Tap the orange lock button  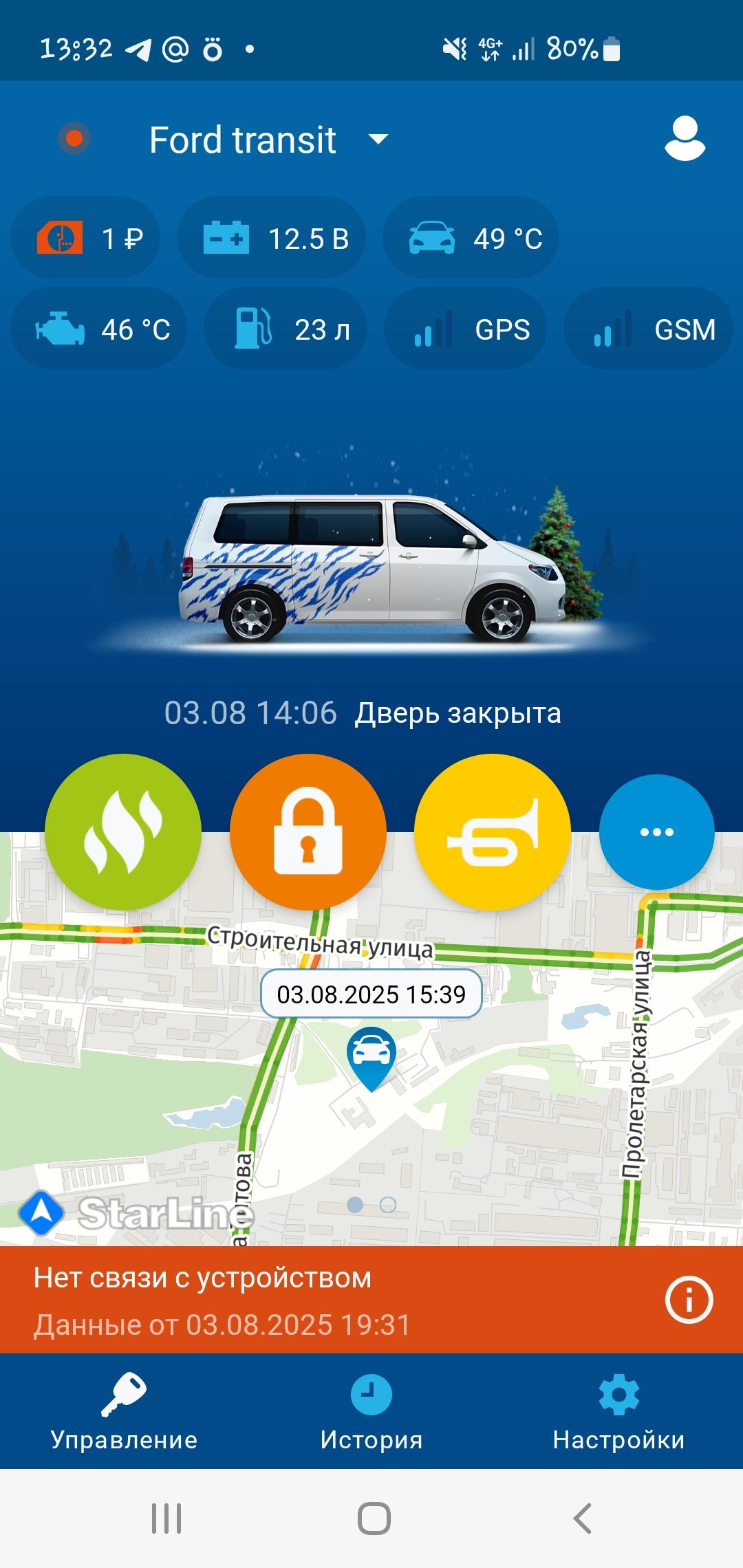[308, 832]
